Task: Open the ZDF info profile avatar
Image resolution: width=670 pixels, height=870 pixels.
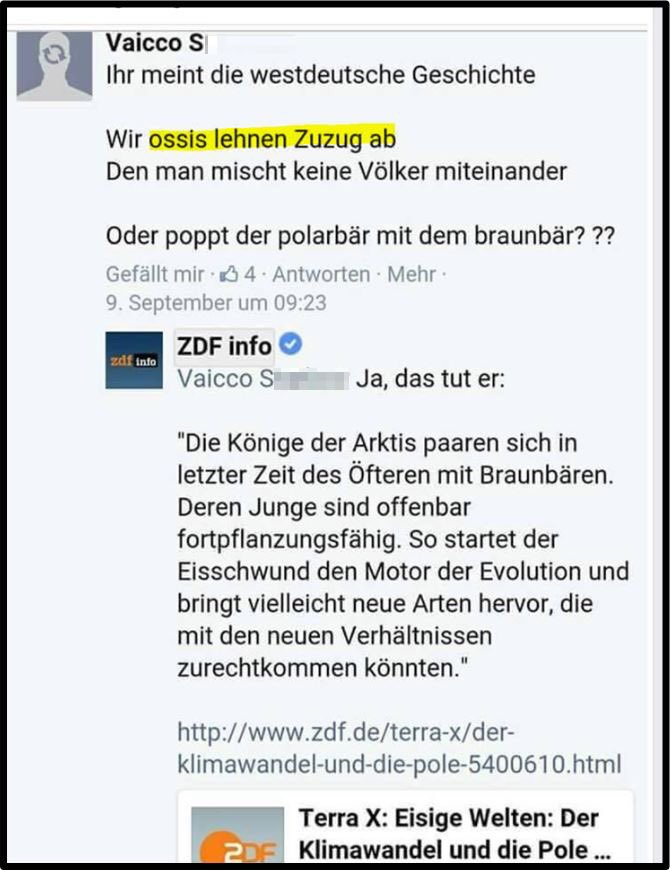Action: [x=132, y=358]
